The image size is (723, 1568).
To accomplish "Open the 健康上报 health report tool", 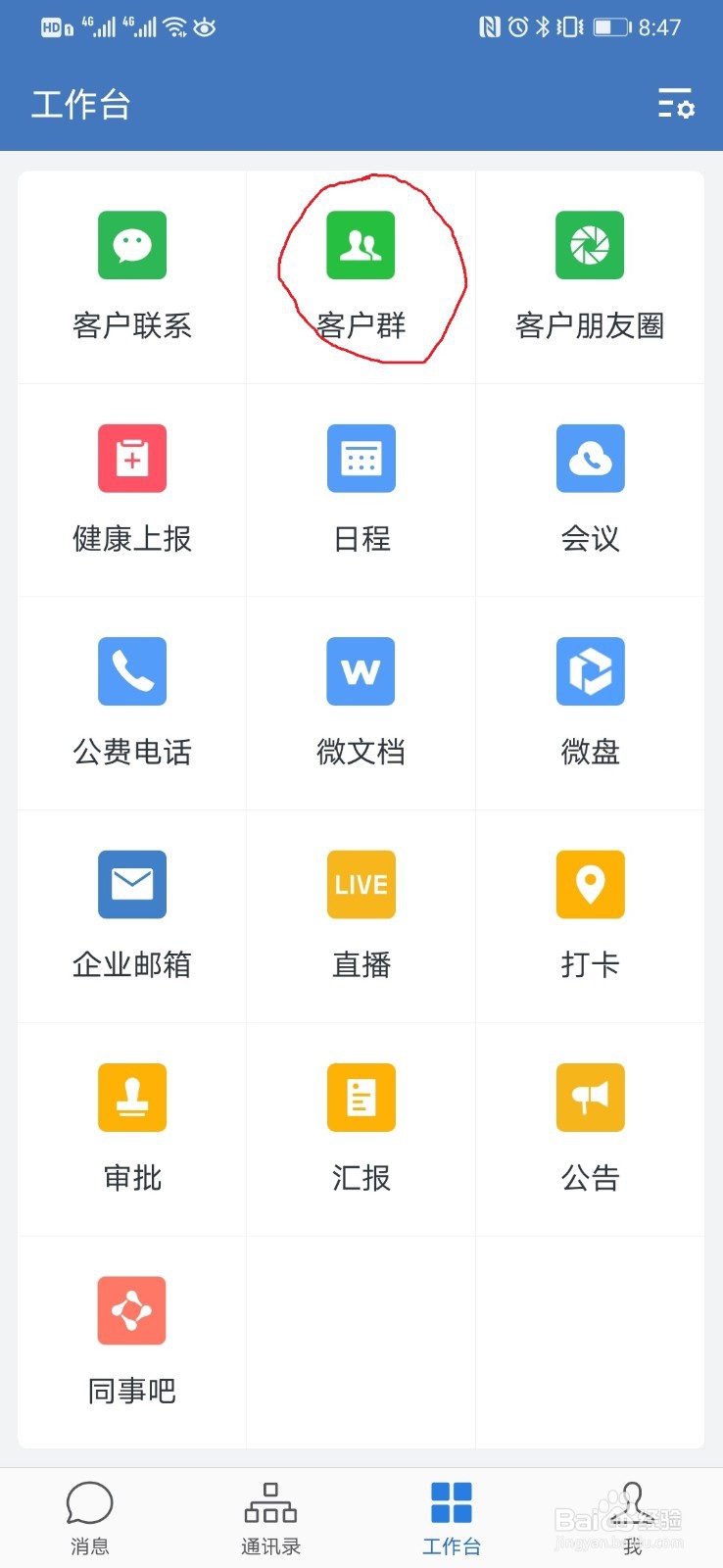I will point(131,485).
